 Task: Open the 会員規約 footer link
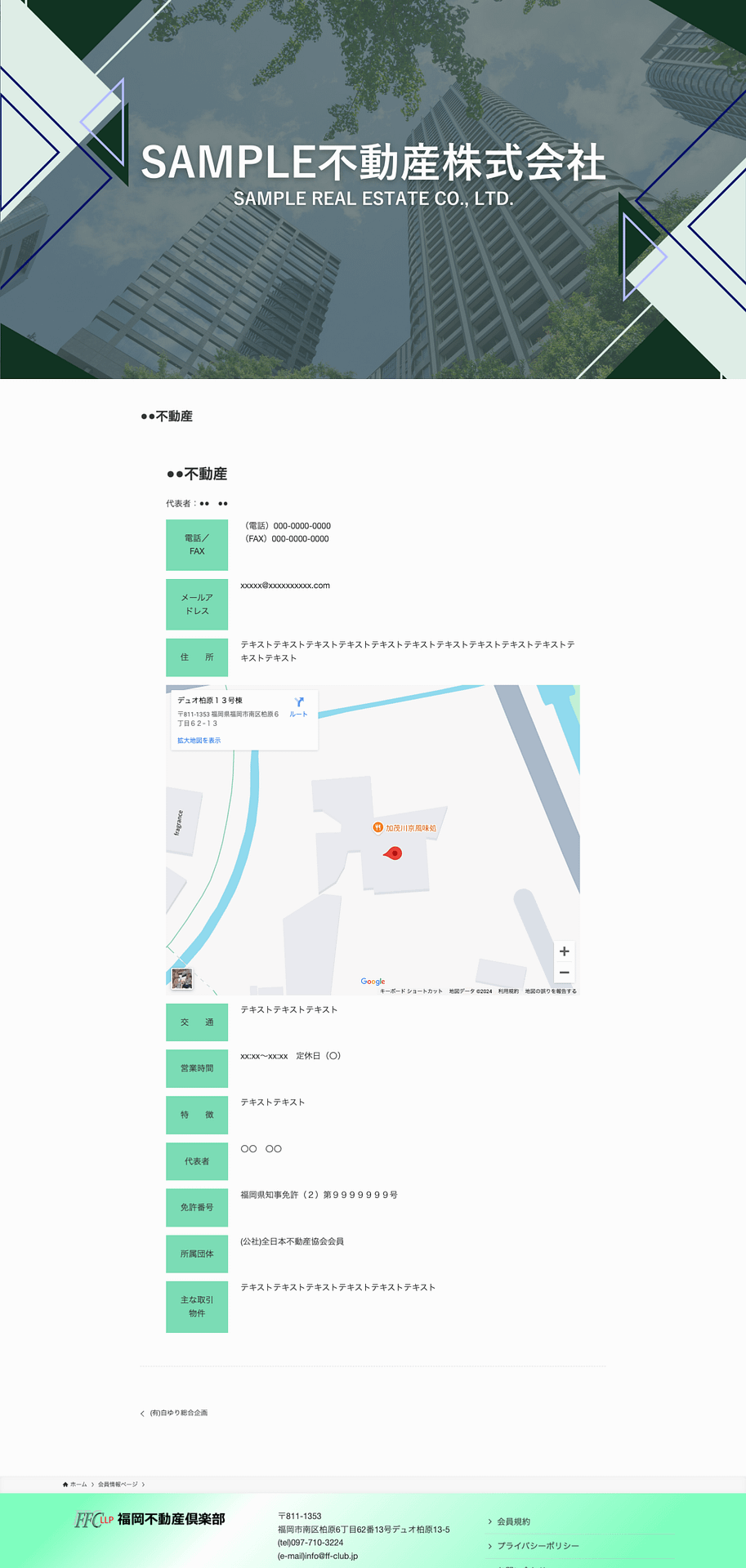coord(513,1521)
